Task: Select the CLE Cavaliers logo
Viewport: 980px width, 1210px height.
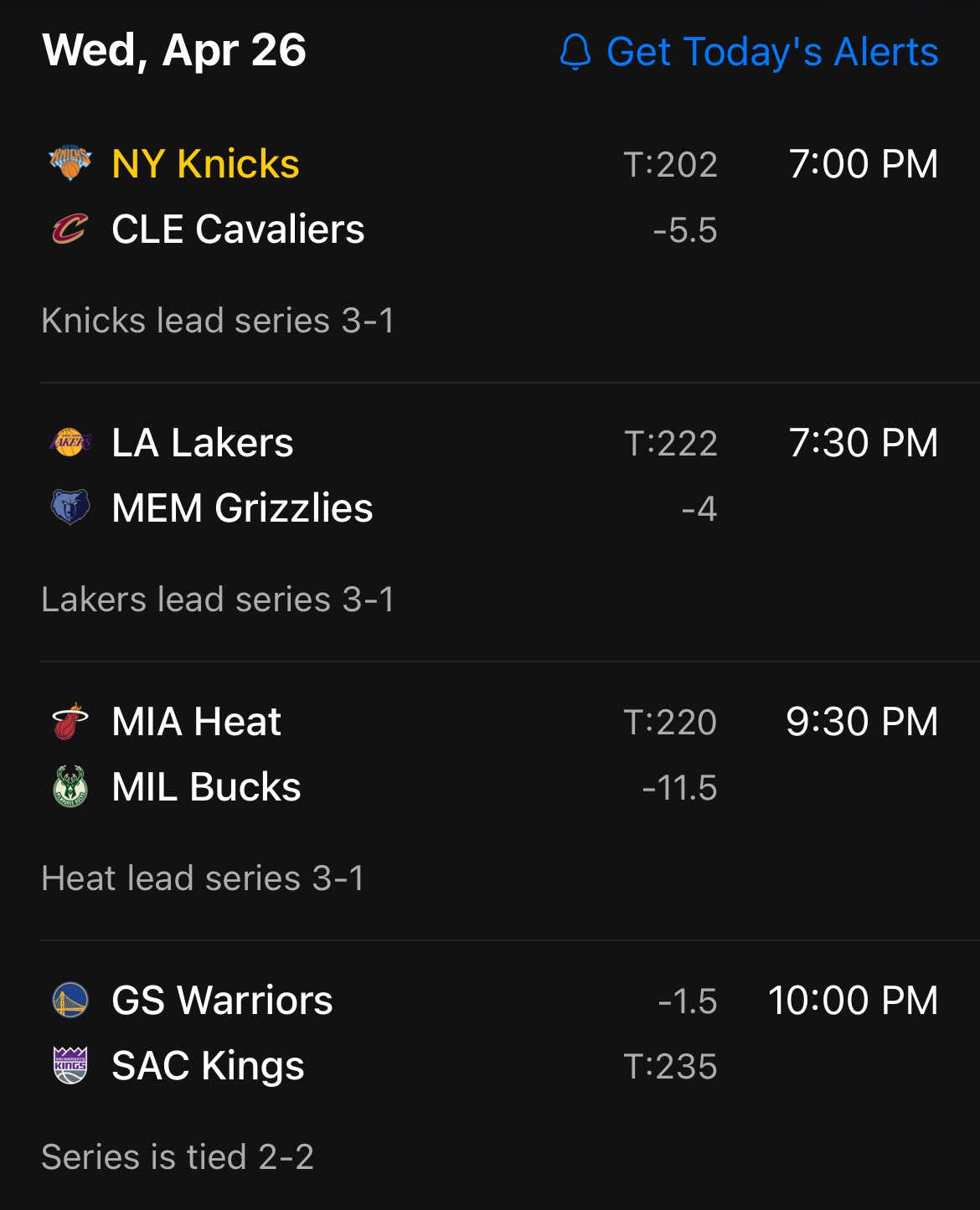Action: coord(71,229)
